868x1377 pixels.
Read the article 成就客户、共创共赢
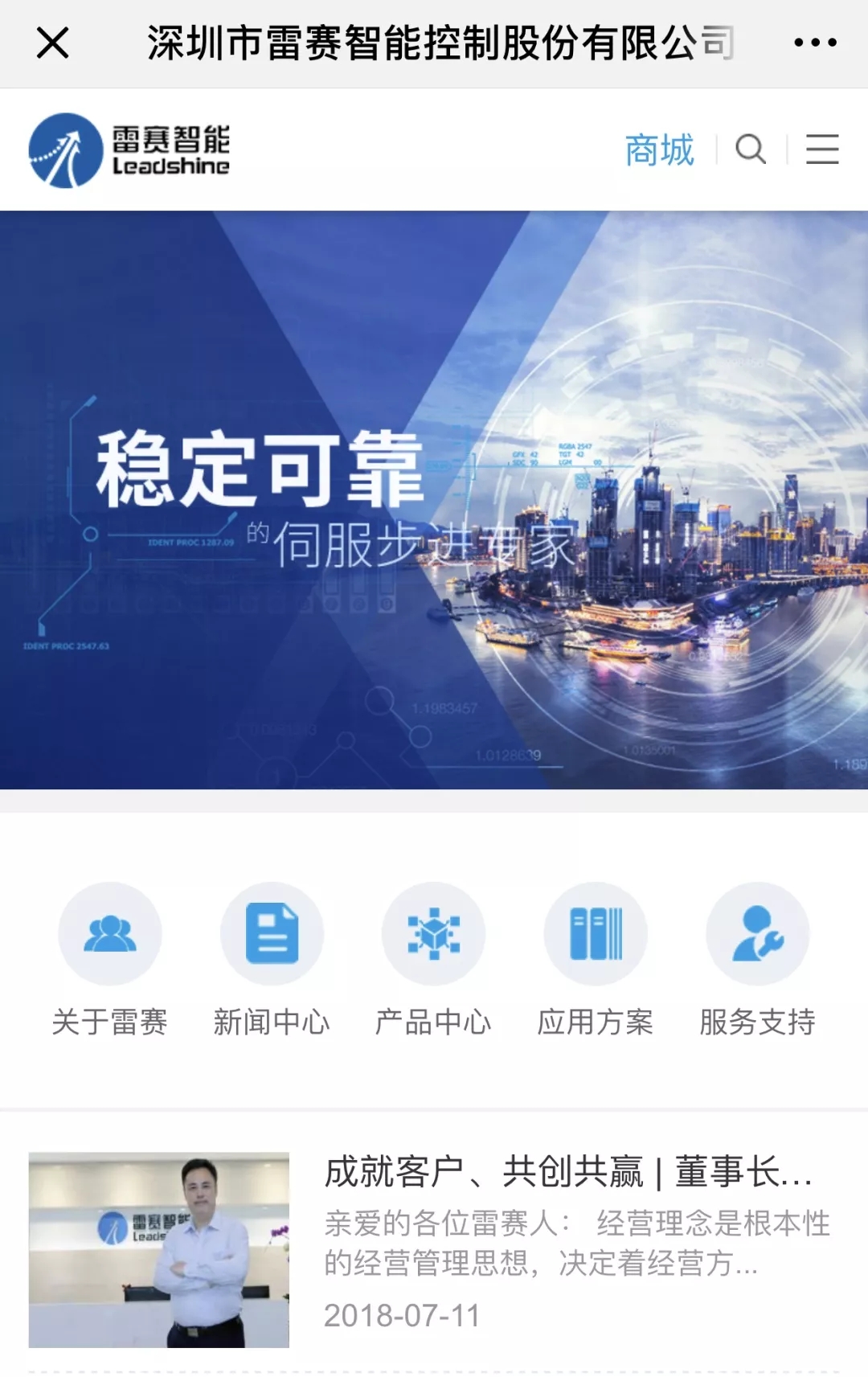point(568,1172)
